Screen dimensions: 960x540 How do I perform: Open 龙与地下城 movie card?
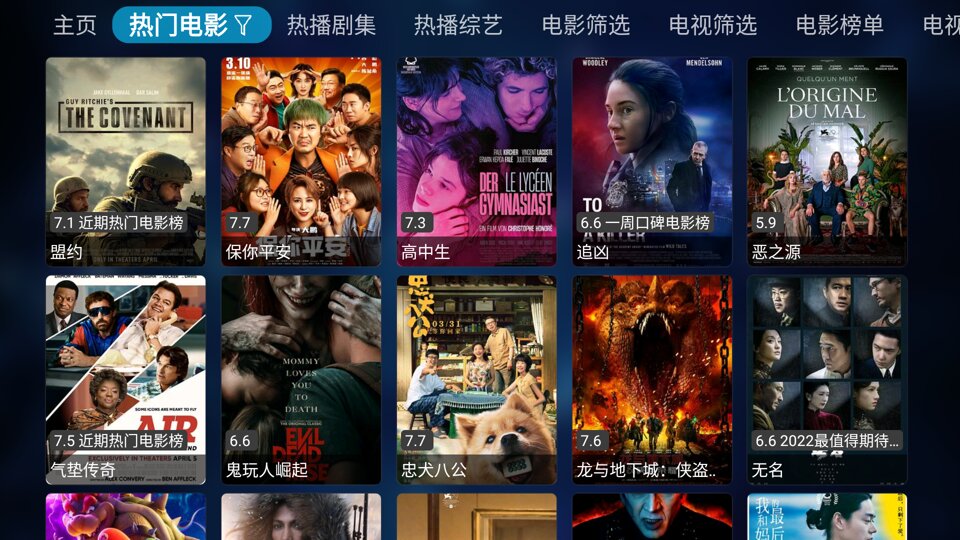click(652, 378)
